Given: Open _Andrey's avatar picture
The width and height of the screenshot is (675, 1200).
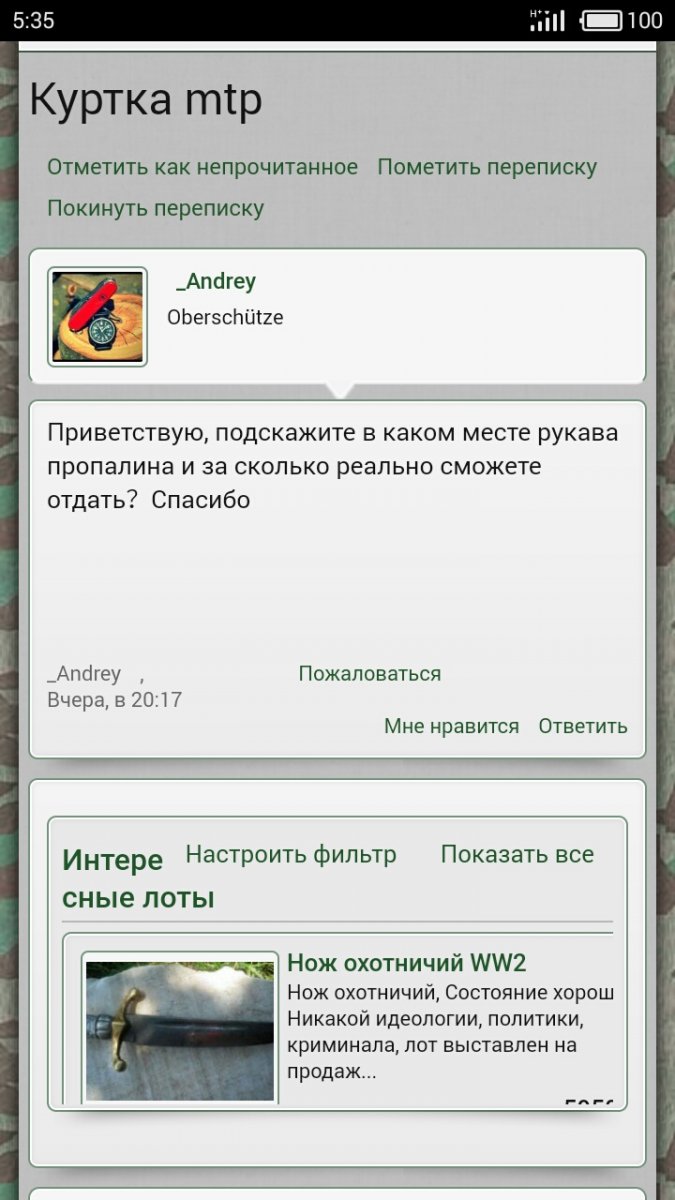Looking at the screenshot, I should [x=98, y=317].
